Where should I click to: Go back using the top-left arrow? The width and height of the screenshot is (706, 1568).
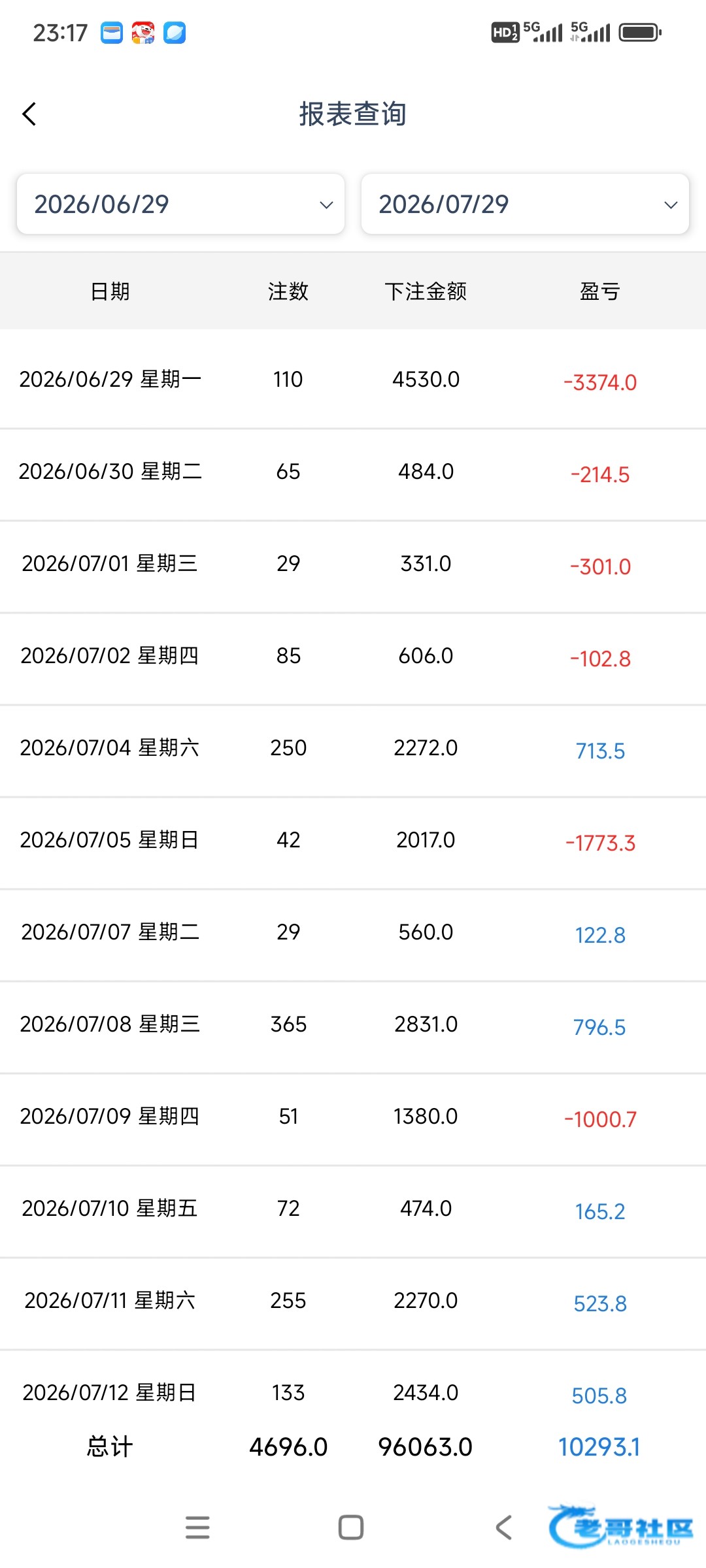[29, 114]
